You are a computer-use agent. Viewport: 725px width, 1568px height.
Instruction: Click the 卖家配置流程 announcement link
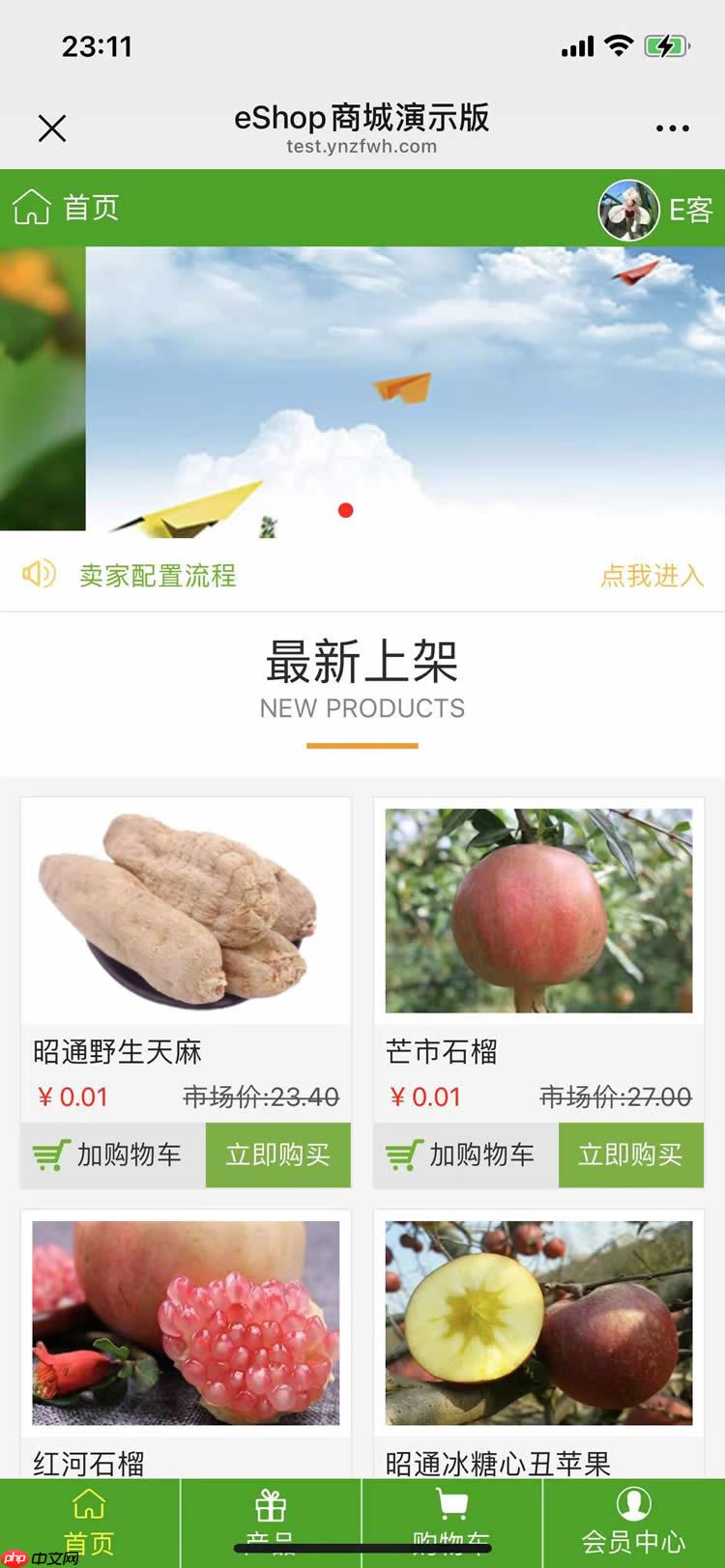(156, 574)
